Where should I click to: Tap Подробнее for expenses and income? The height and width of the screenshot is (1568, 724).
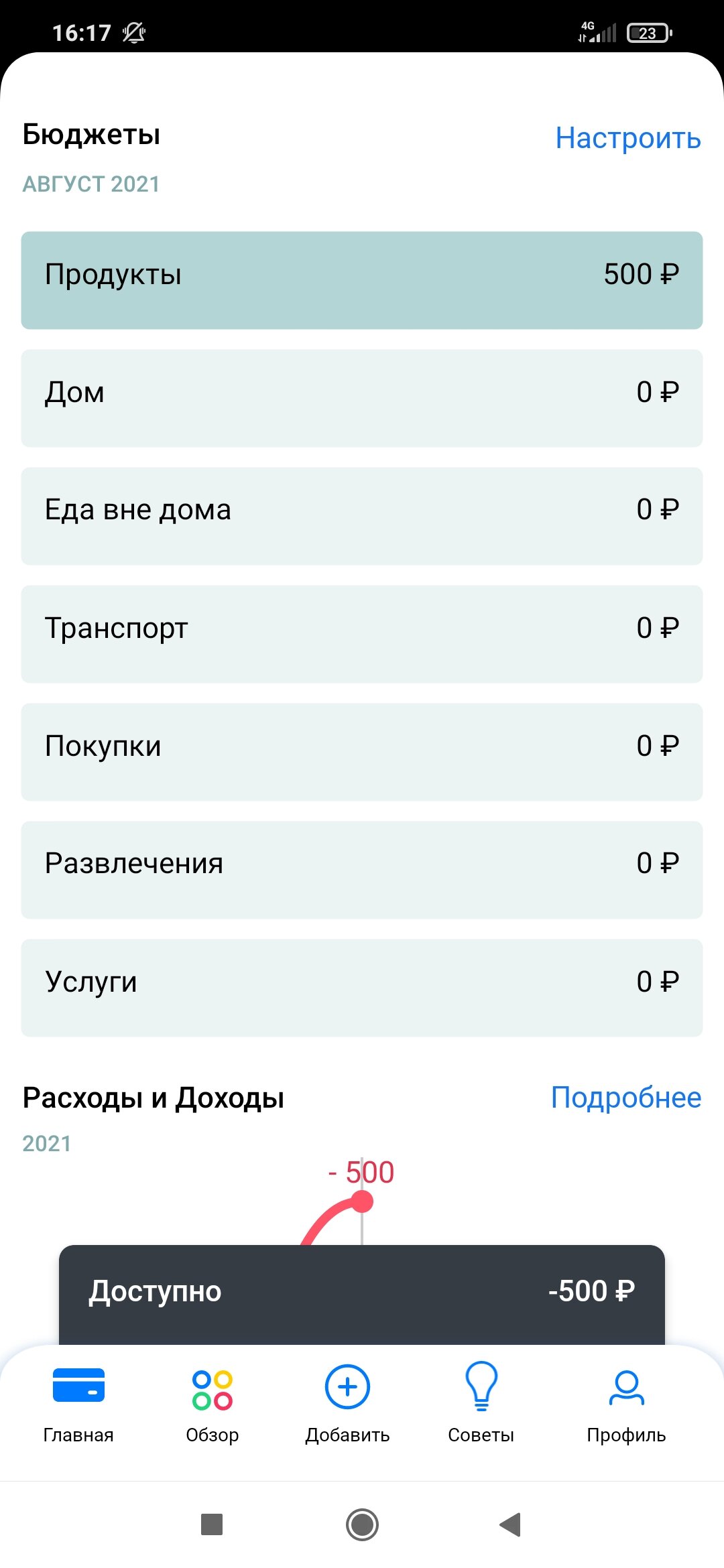tap(626, 1098)
